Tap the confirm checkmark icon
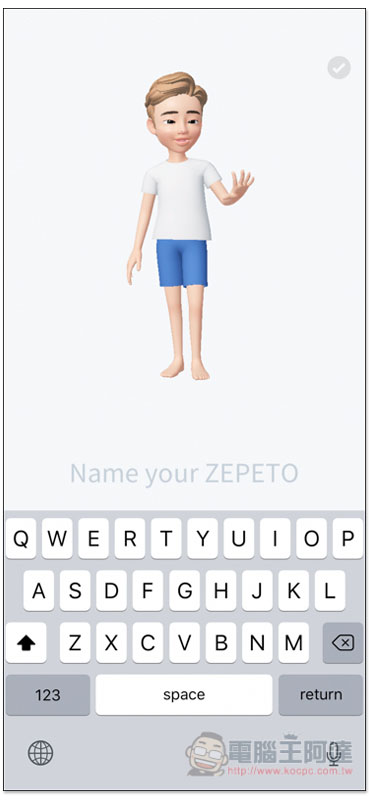This screenshot has height=800, width=369. click(339, 67)
